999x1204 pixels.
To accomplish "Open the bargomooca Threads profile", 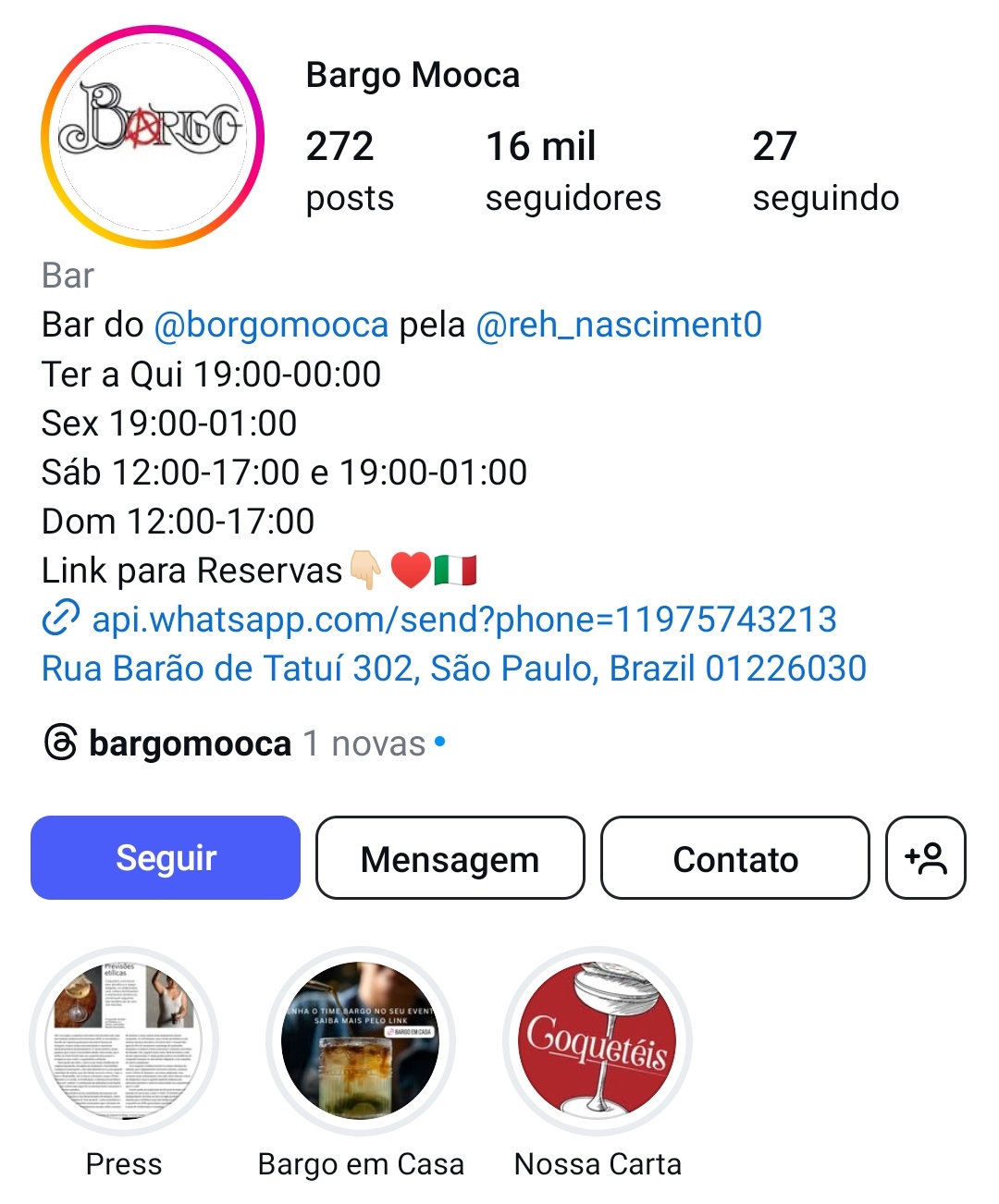I will [x=190, y=743].
